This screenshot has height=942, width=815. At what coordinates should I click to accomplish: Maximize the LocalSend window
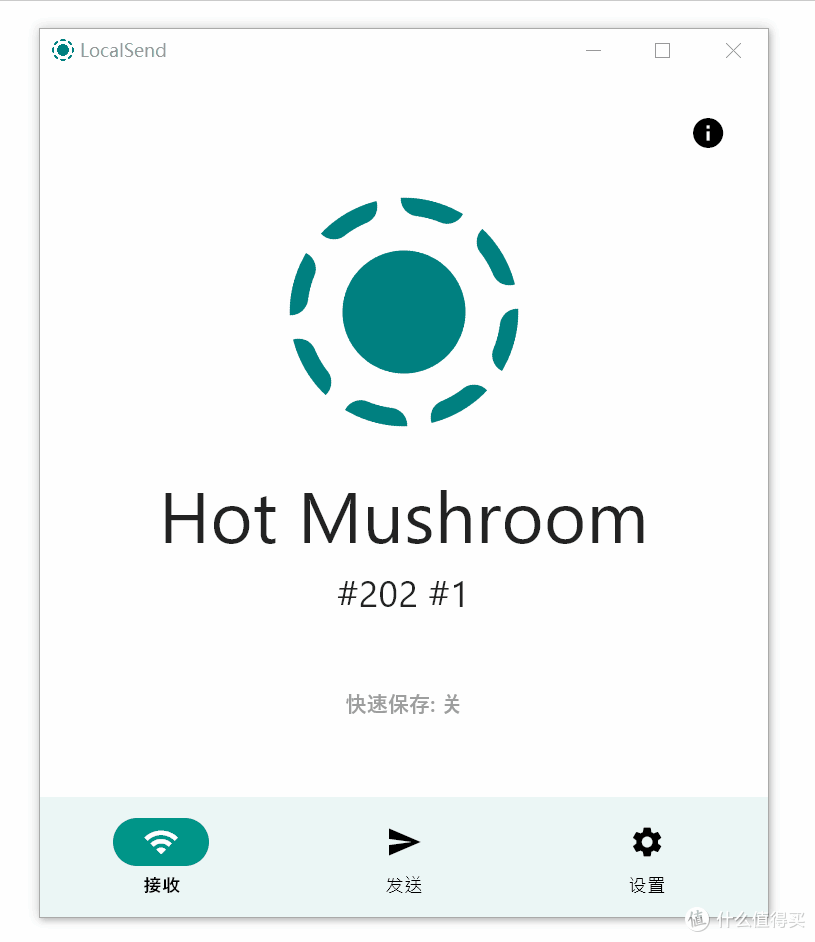click(662, 51)
